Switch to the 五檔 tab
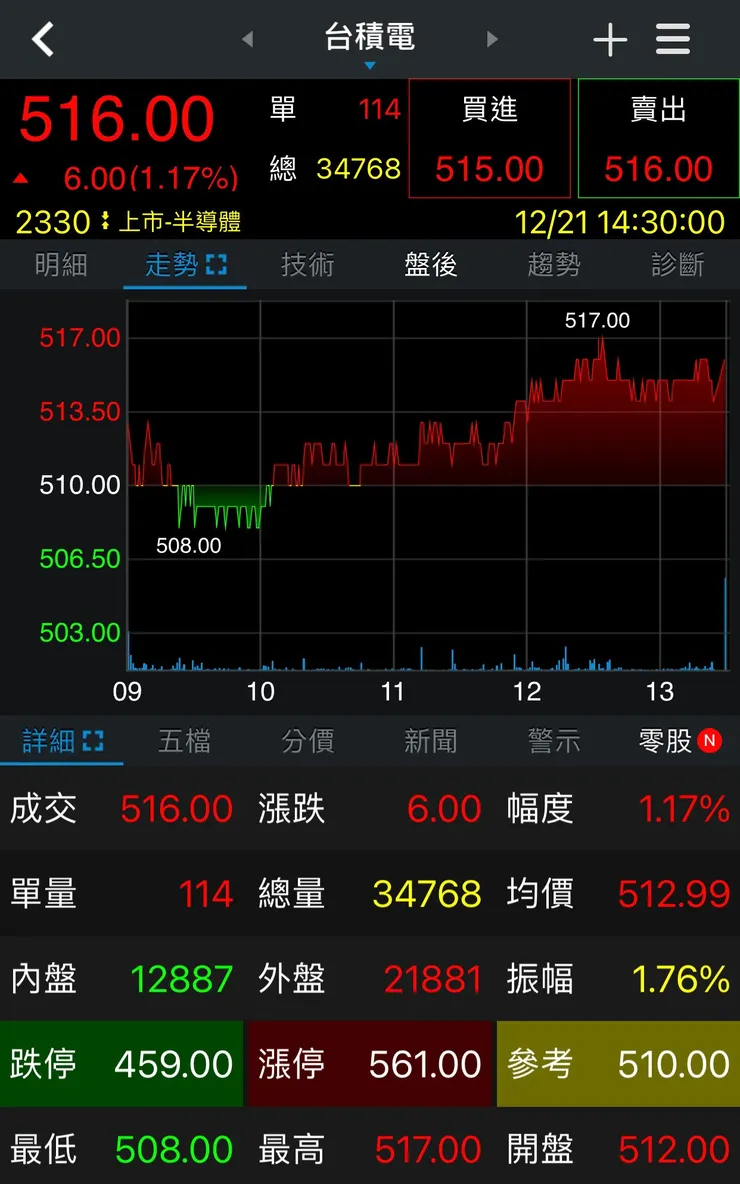 pyautogui.click(x=184, y=741)
